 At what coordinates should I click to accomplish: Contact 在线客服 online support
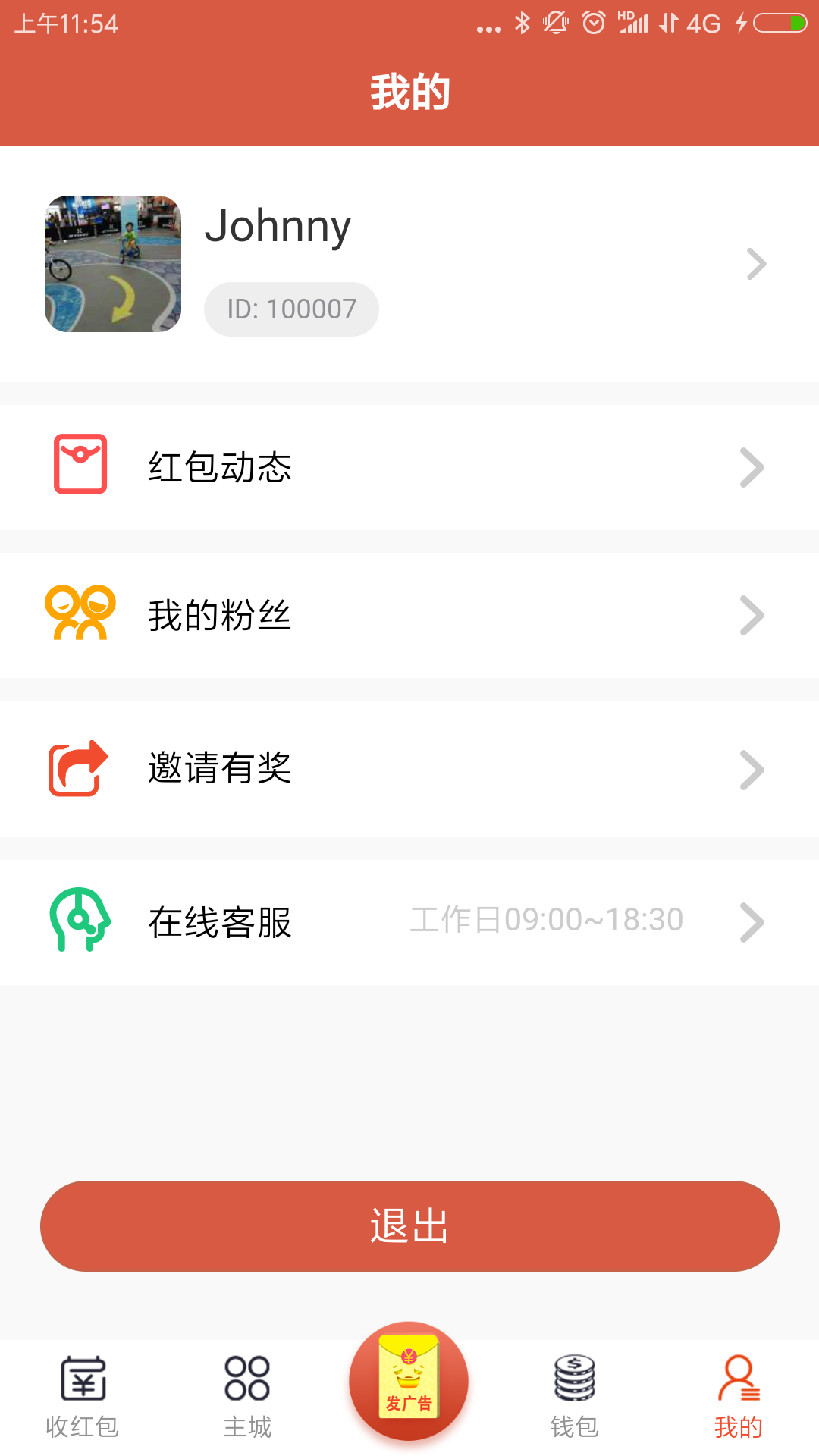[409, 922]
